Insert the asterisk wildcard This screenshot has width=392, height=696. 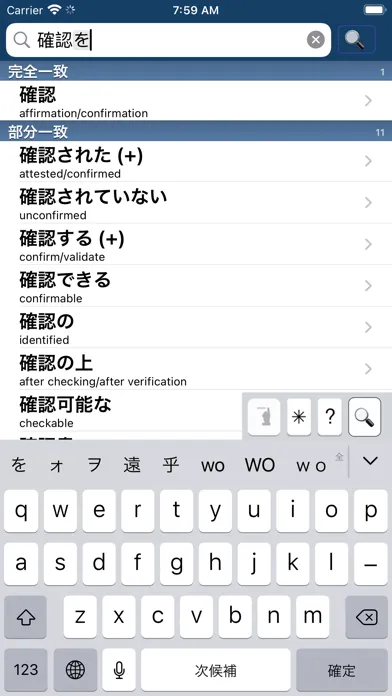[x=299, y=417]
